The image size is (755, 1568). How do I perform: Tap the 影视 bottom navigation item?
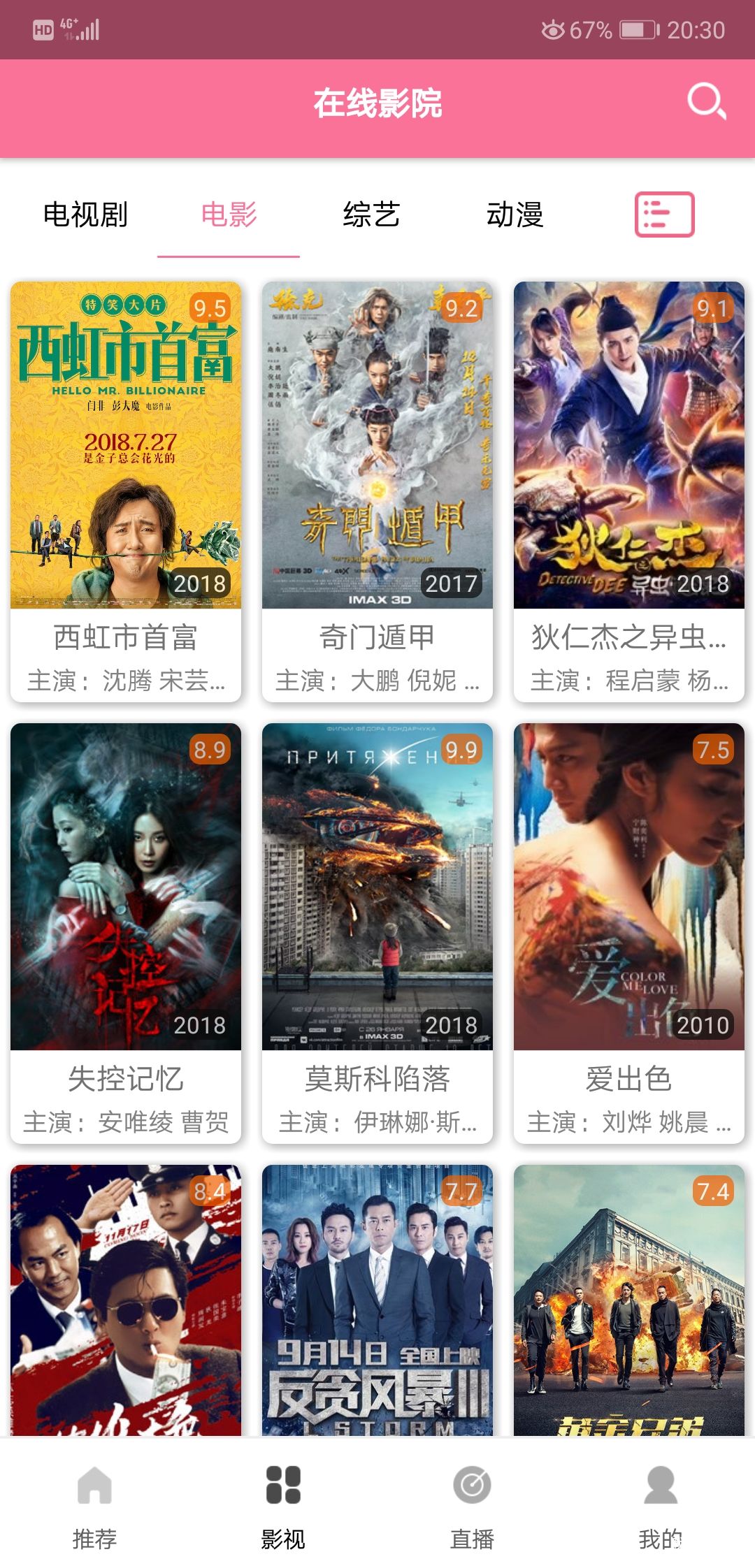283,1502
